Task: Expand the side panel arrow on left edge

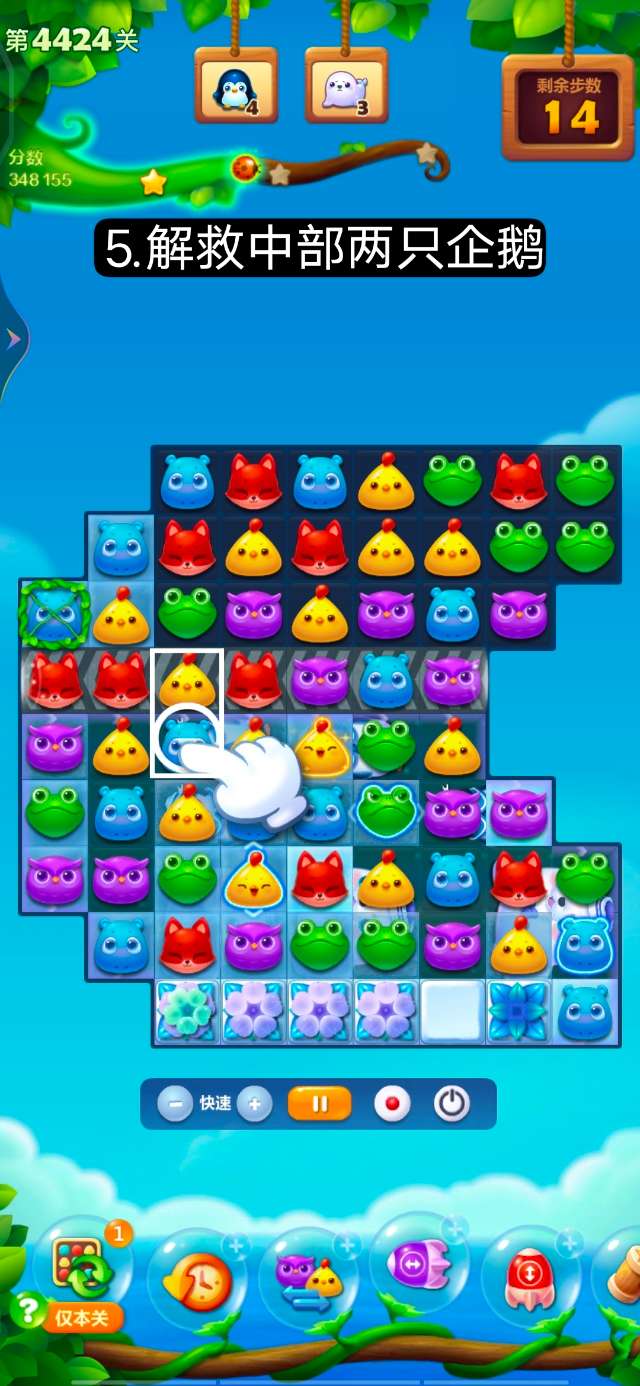Action: (x=13, y=340)
